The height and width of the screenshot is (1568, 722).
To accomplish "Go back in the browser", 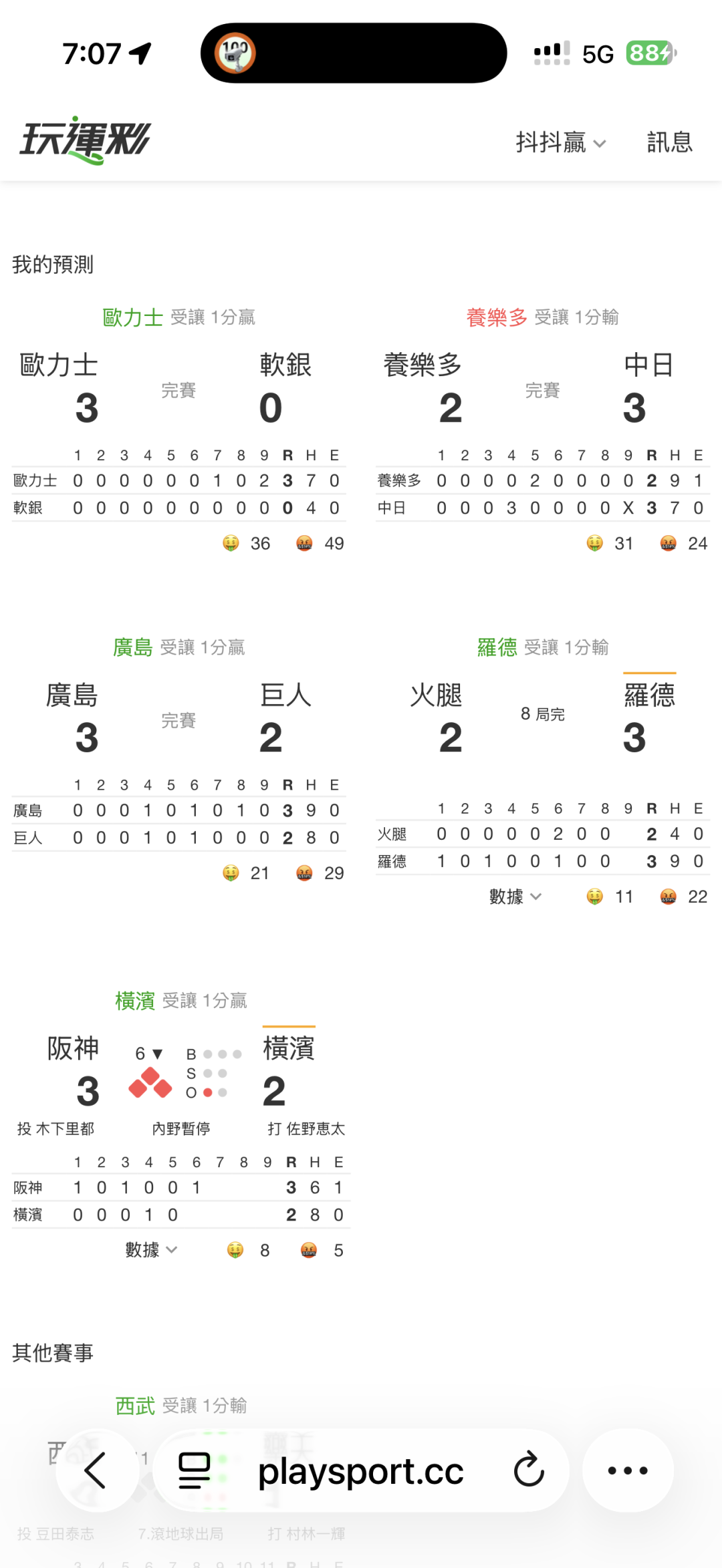I will coord(96,1470).
